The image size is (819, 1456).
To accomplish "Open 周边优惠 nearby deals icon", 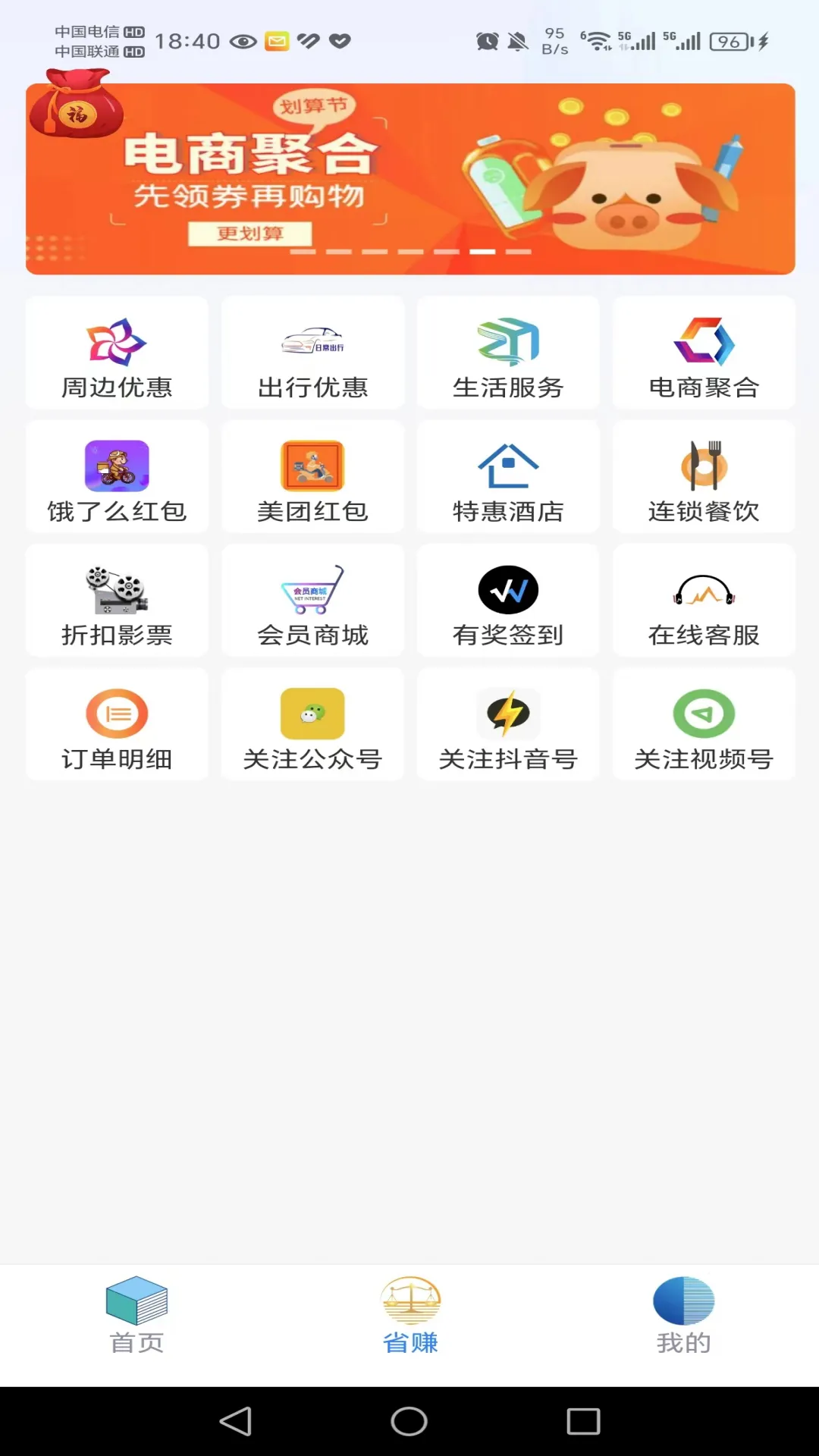I will pyautogui.click(x=116, y=353).
